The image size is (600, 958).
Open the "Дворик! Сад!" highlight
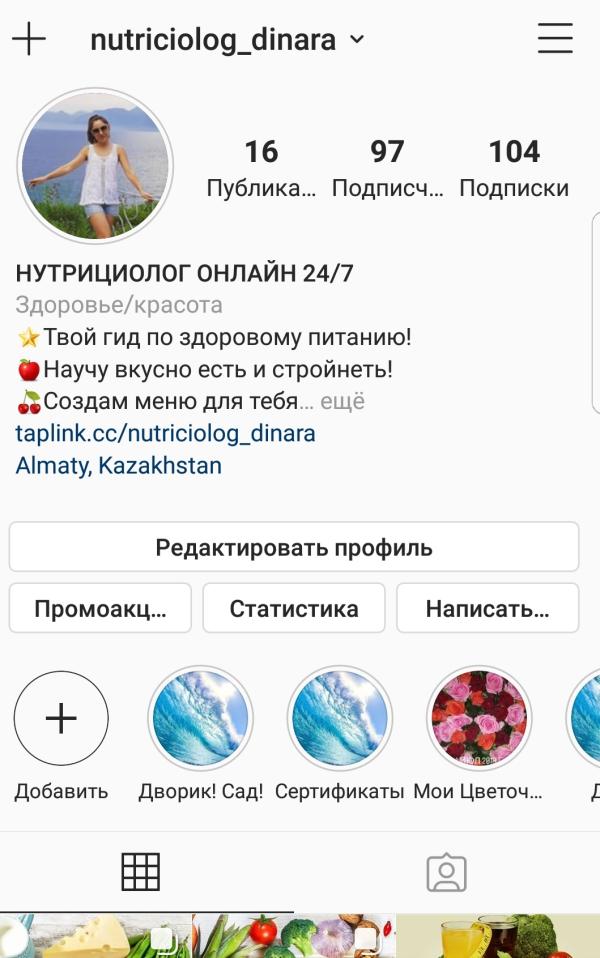pyautogui.click(x=201, y=718)
